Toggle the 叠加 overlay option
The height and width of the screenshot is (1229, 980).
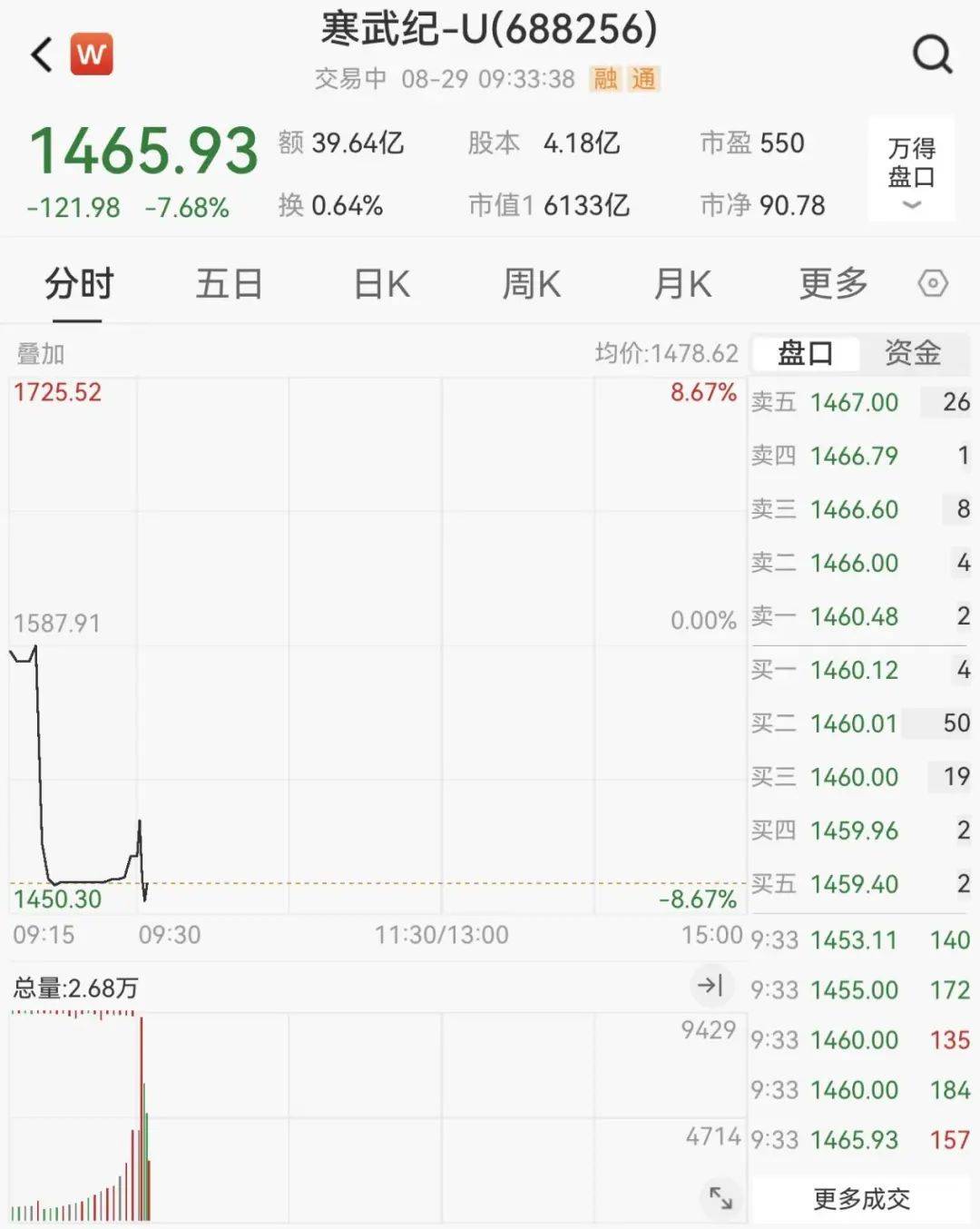click(x=38, y=354)
